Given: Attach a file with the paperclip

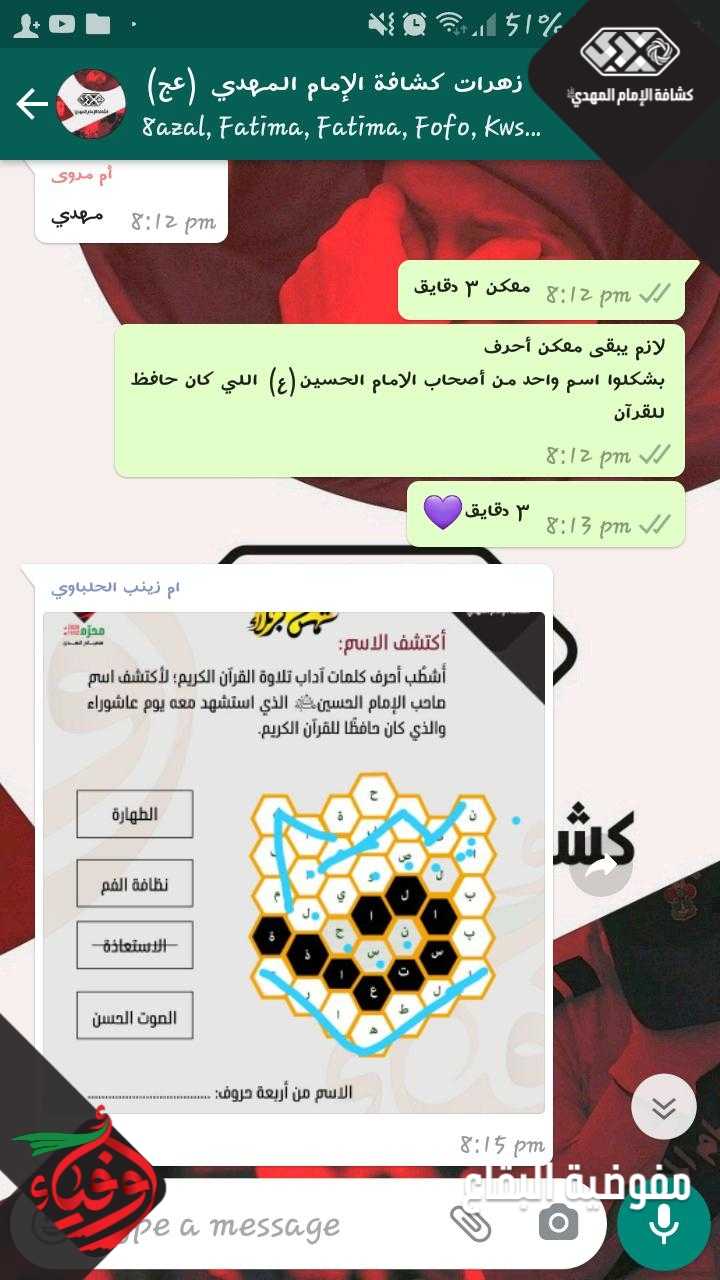Looking at the screenshot, I should coord(470,1222).
